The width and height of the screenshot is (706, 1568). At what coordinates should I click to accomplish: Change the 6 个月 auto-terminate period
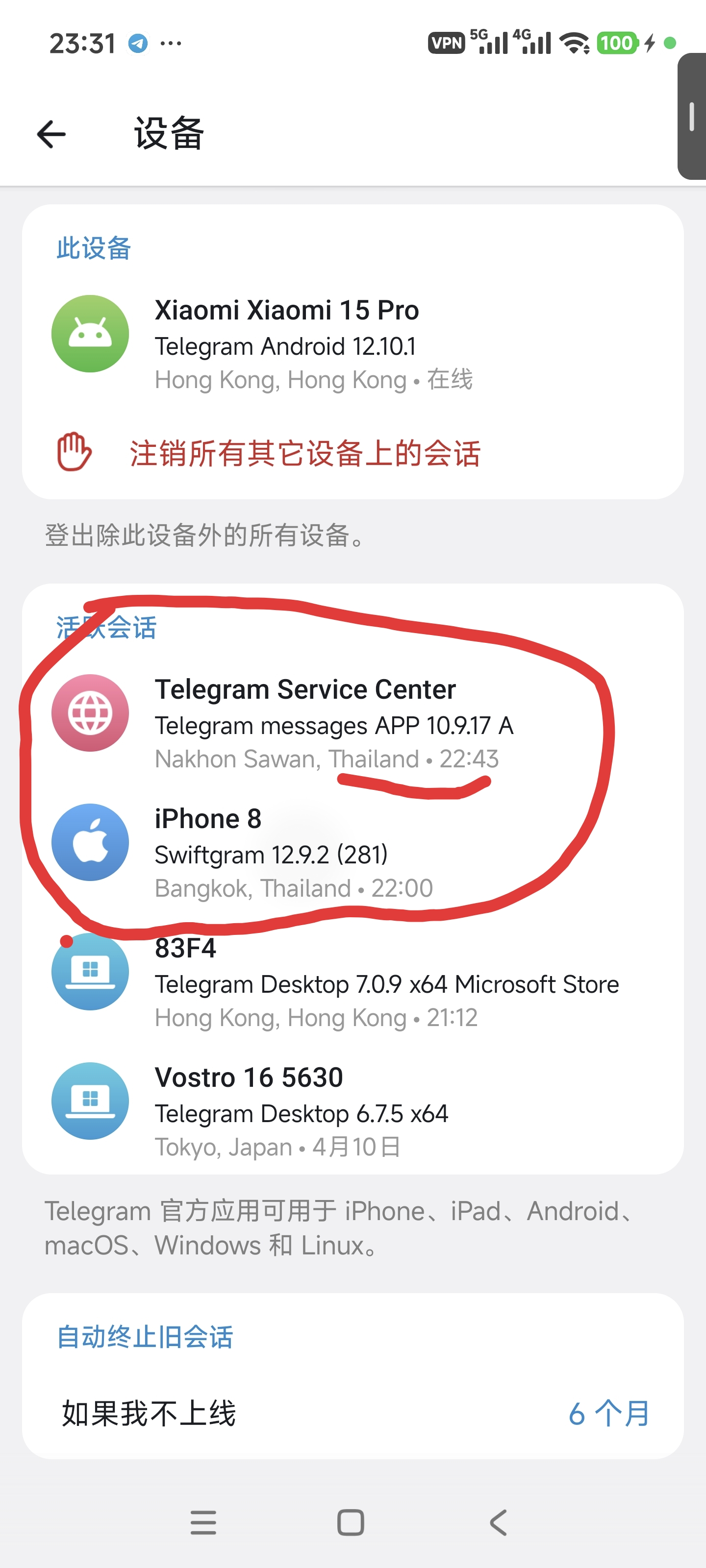coord(353,1413)
